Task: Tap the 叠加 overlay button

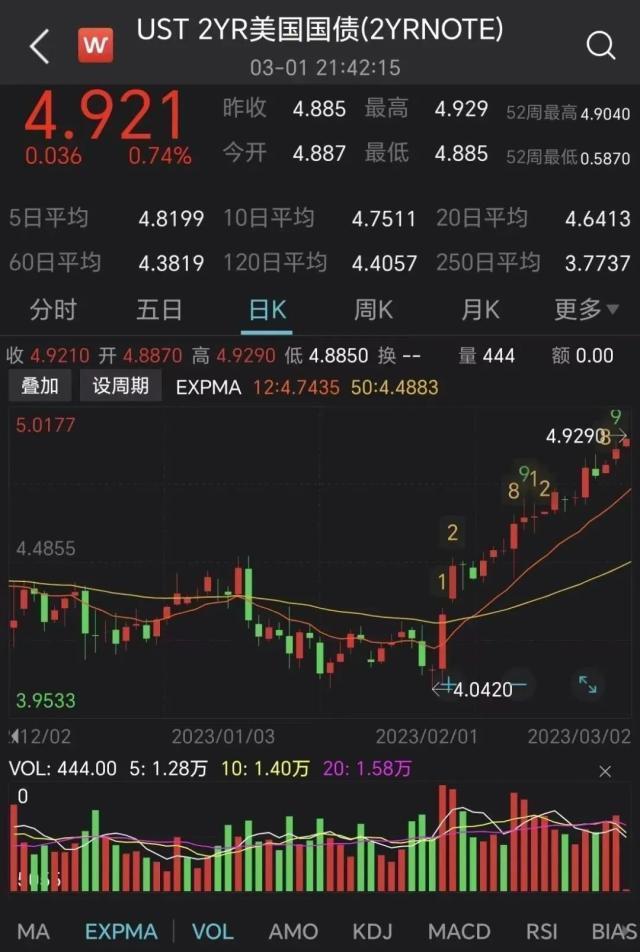Action: (40, 386)
